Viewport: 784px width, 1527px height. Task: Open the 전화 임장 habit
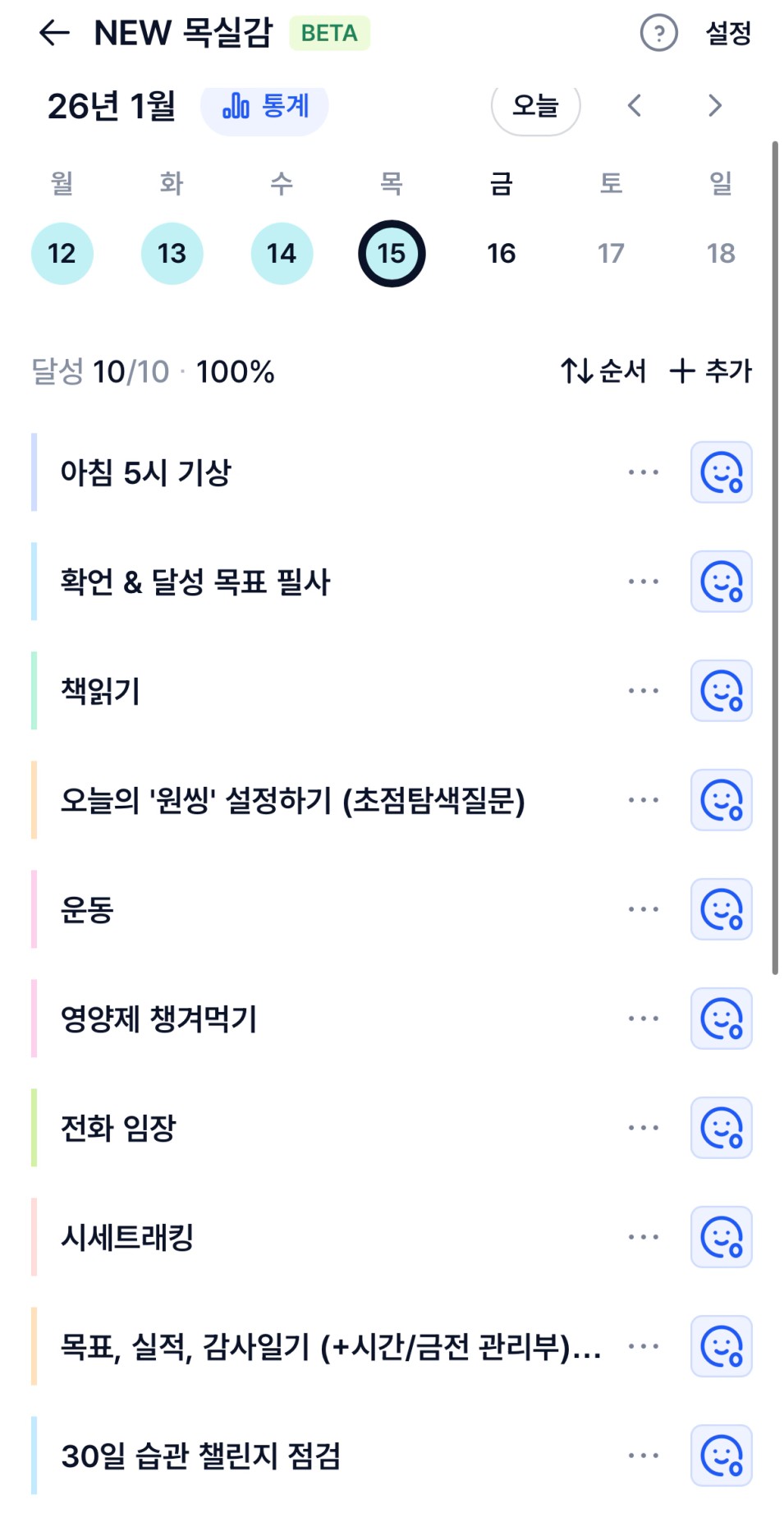(x=119, y=1128)
